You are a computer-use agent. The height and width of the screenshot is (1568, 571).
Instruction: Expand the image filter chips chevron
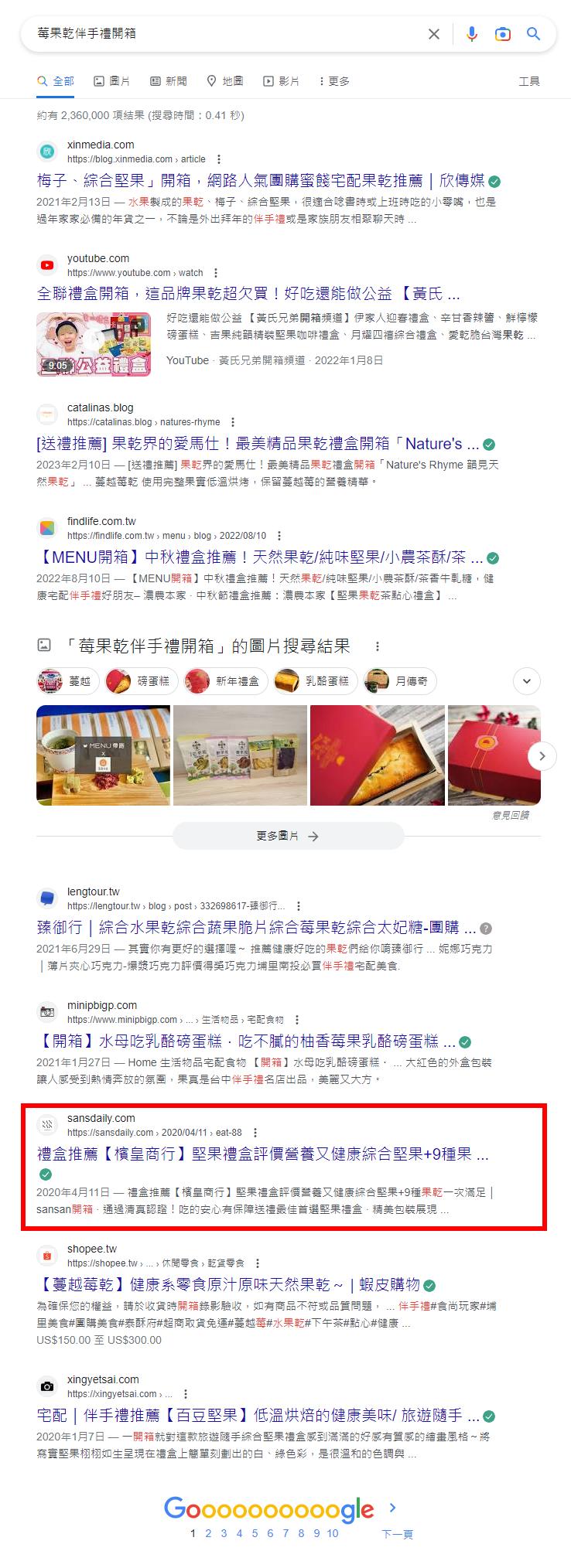(527, 681)
